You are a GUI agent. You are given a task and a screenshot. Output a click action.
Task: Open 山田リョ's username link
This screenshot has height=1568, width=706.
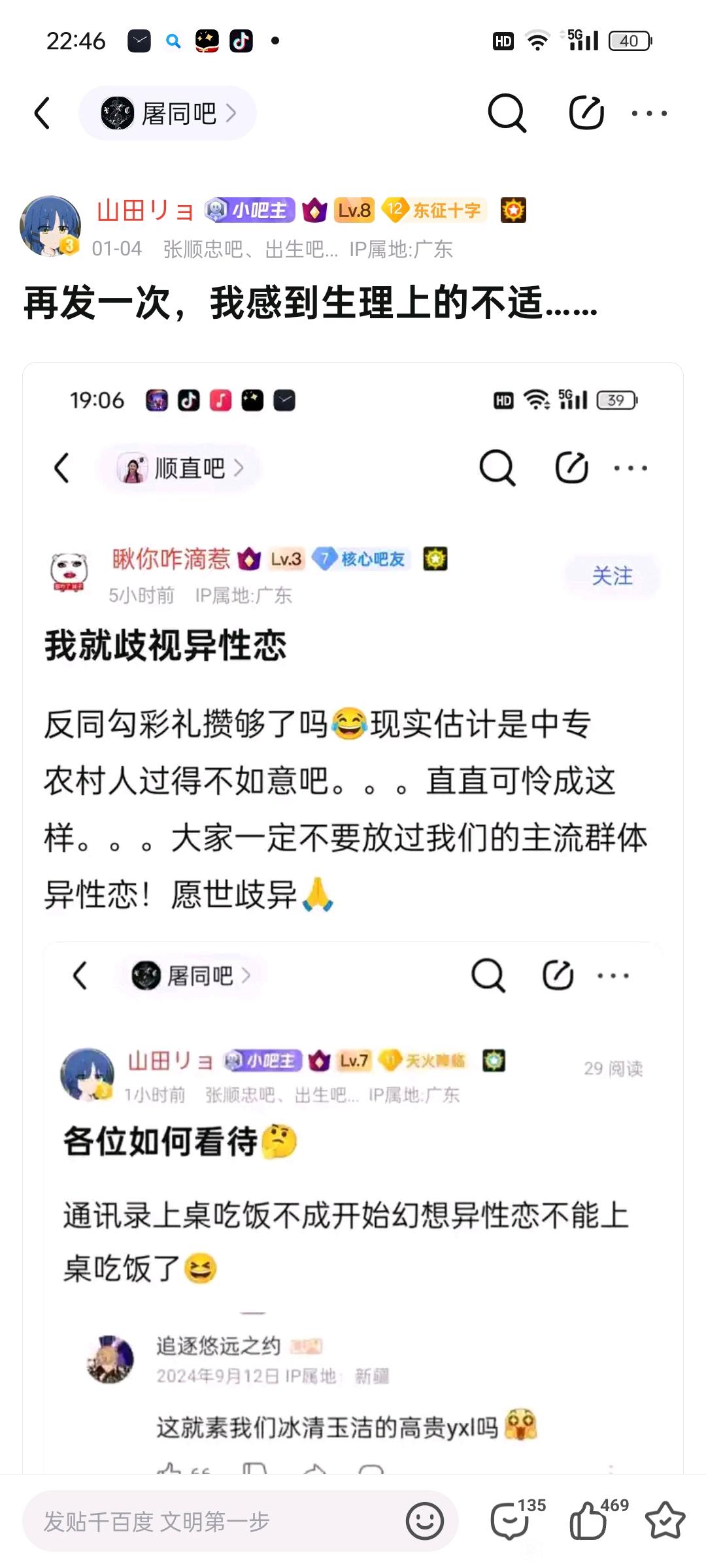point(145,210)
